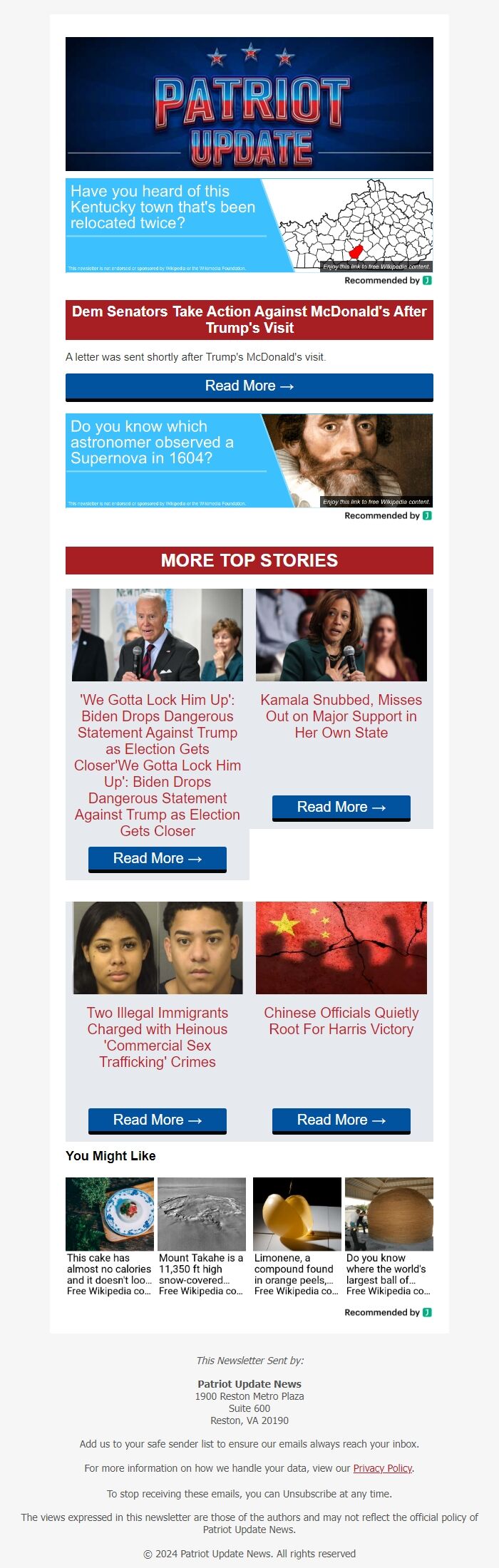Open the Dem Senators McDonald's headline
Screen dimensions: 499x1568
(x=249, y=319)
